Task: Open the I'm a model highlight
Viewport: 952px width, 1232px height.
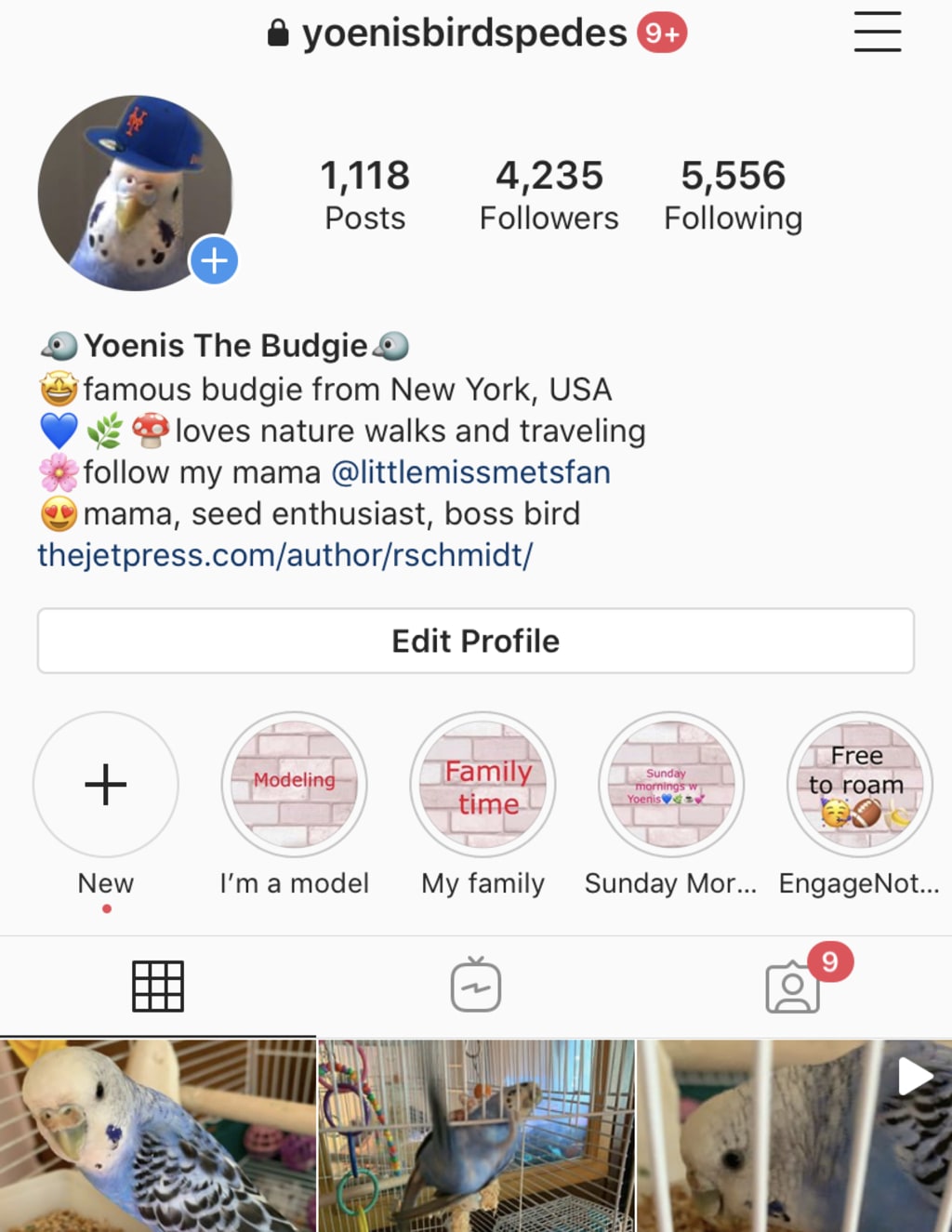Action: (294, 785)
